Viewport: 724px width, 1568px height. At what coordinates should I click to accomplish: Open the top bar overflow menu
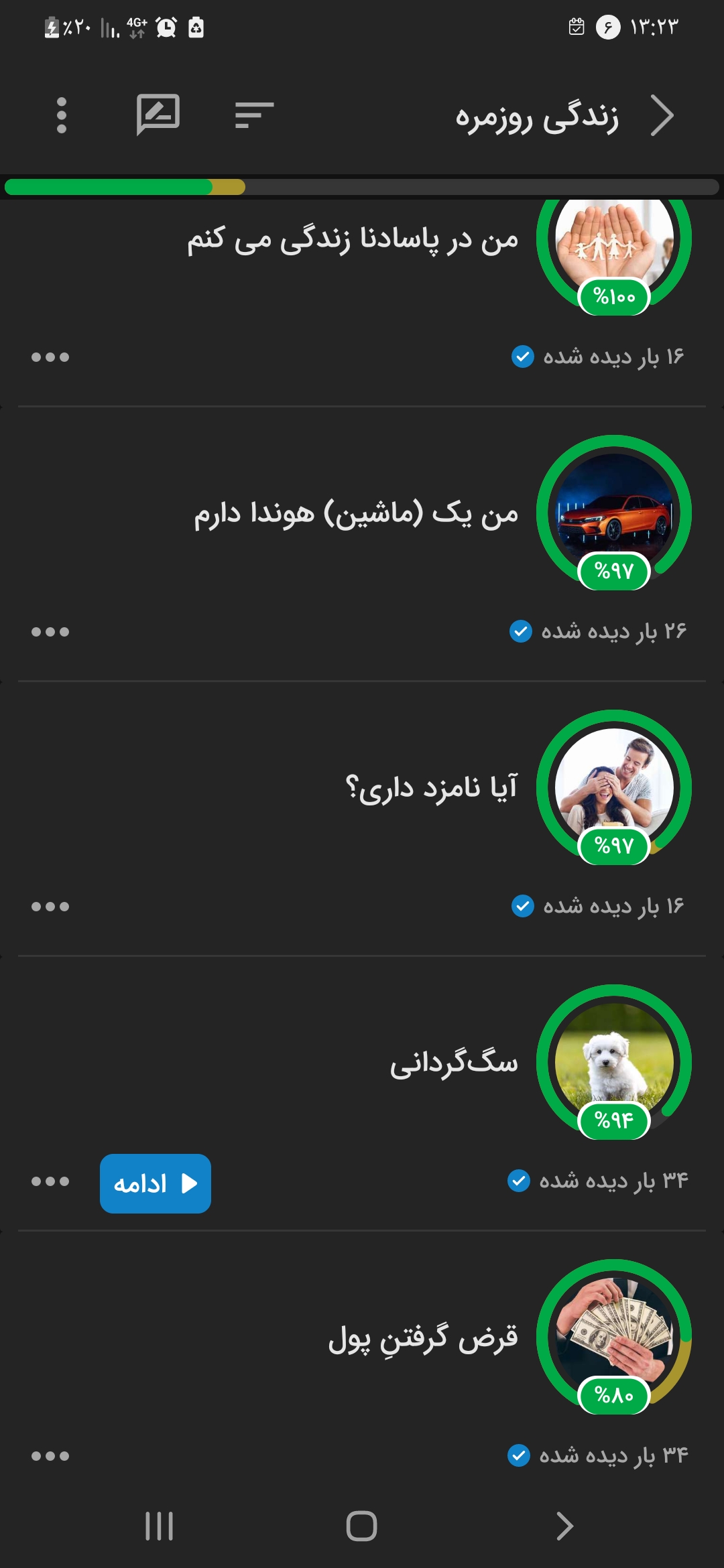coord(62,115)
